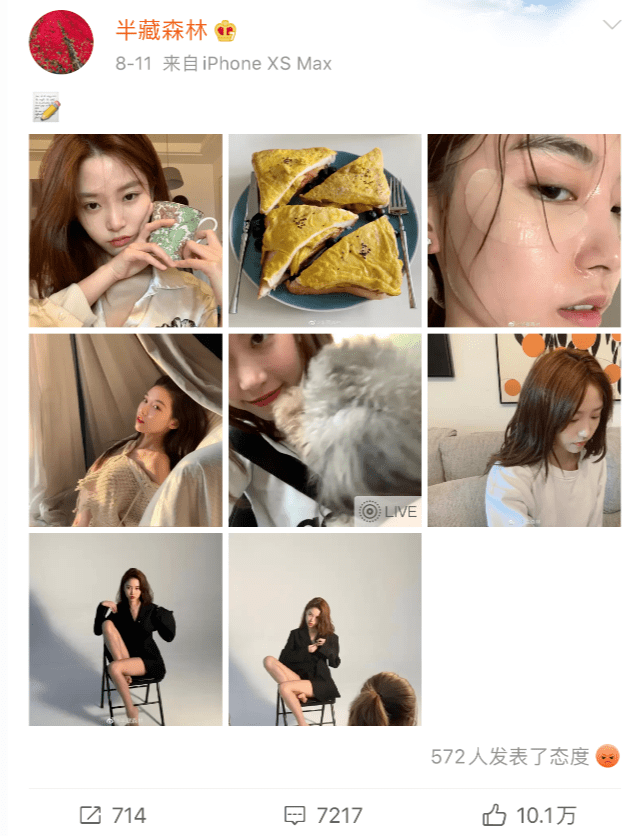Open the photo of girl on sofa
This screenshot has height=836, width=638.
[524, 430]
